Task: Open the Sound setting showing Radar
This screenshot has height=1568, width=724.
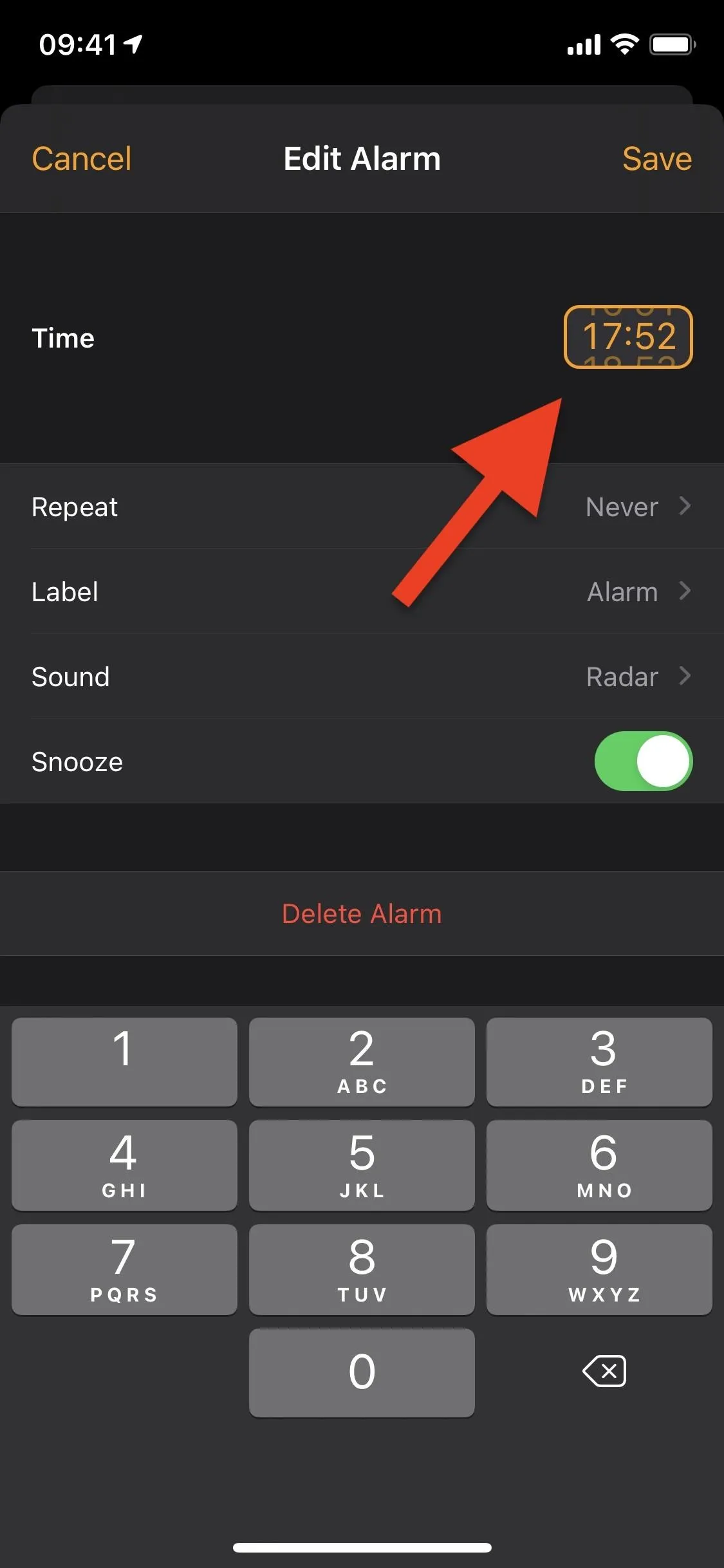Action: 362,677
